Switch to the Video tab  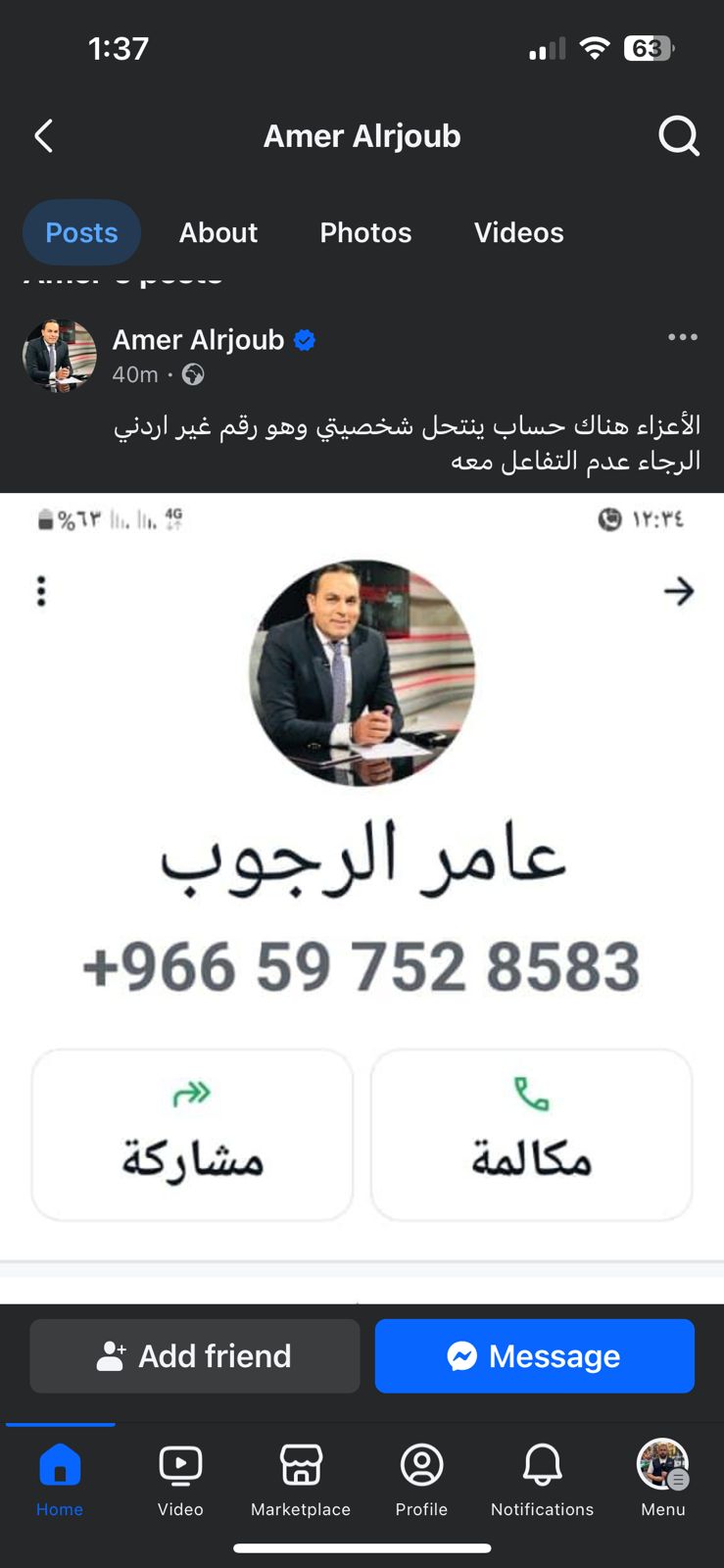(x=180, y=1478)
